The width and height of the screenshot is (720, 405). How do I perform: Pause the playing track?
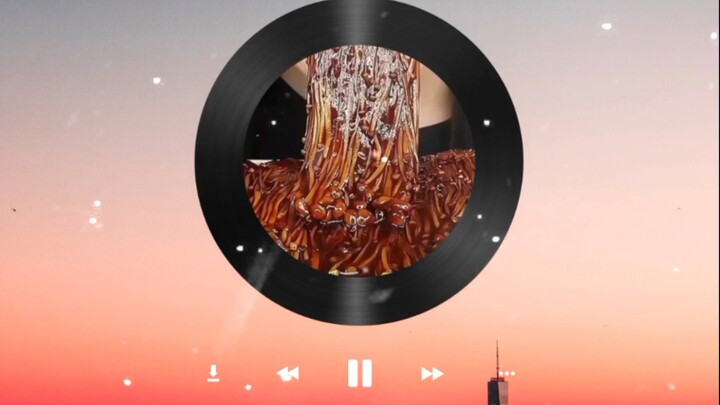[360, 373]
